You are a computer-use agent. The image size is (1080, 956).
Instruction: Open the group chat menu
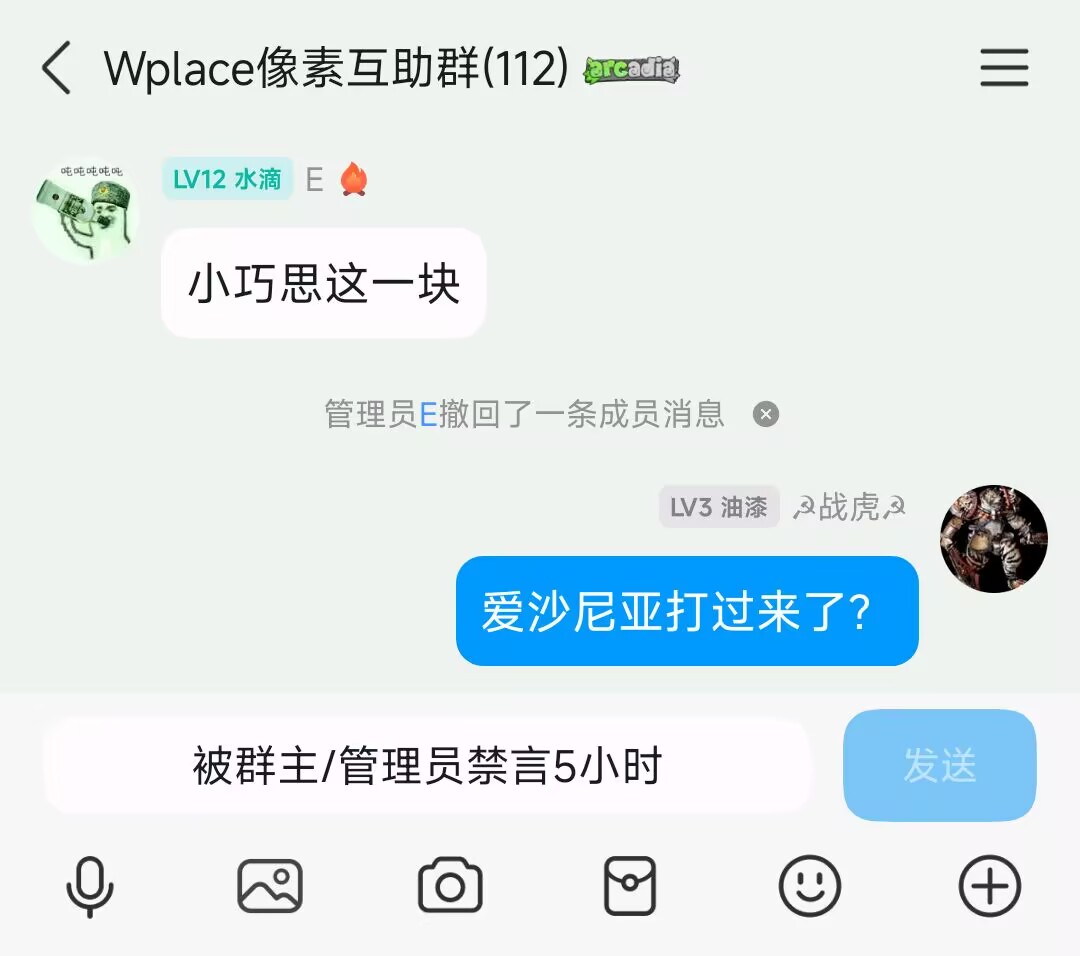1003,68
